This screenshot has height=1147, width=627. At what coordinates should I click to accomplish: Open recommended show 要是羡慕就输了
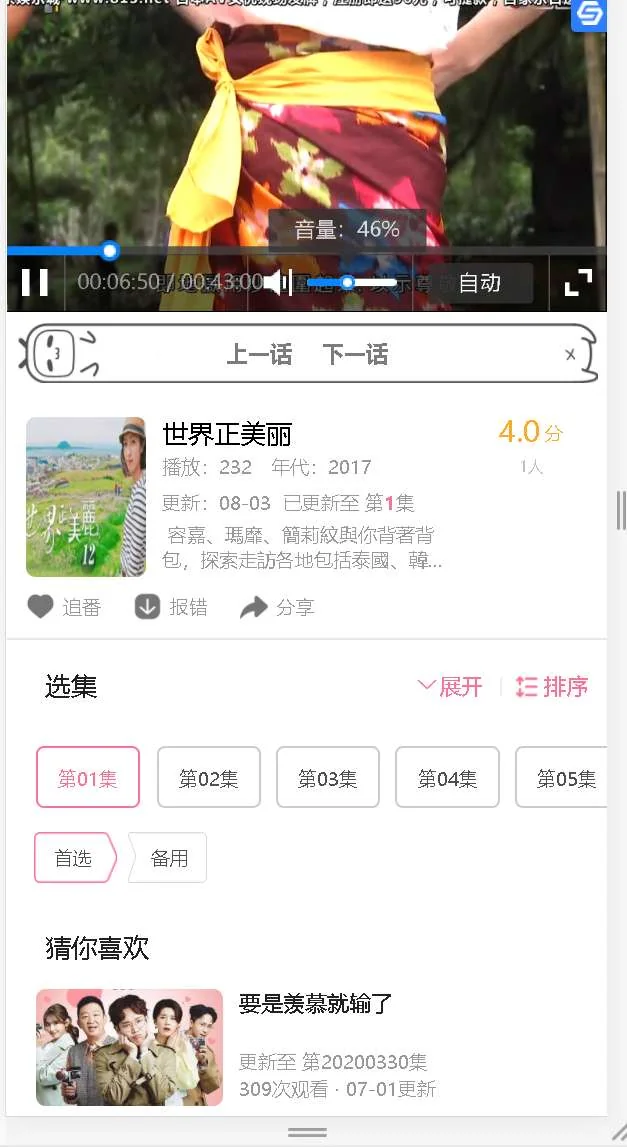[x=316, y=1004]
